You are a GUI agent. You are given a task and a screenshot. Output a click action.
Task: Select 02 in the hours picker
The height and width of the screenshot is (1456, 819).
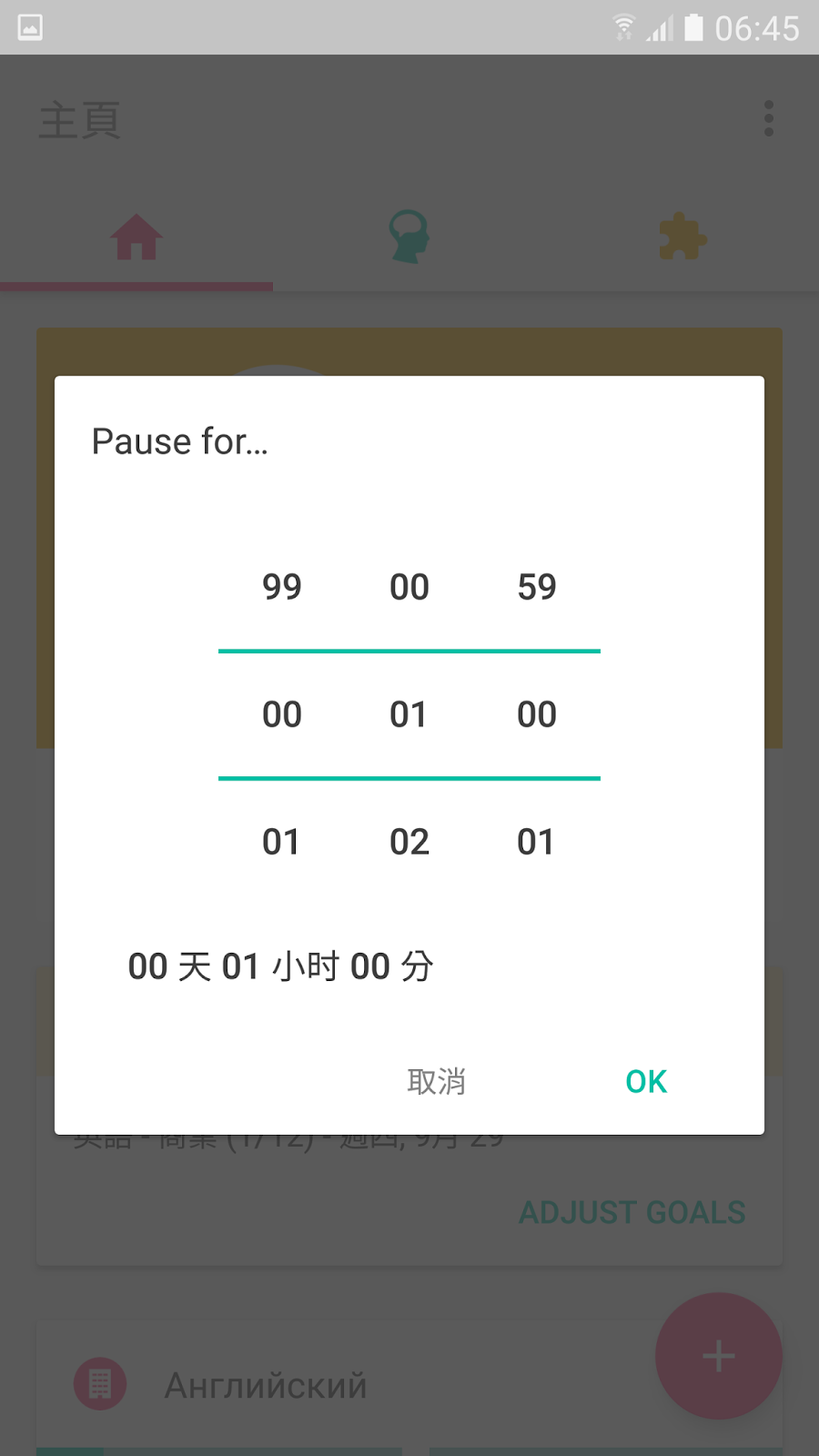tap(409, 842)
